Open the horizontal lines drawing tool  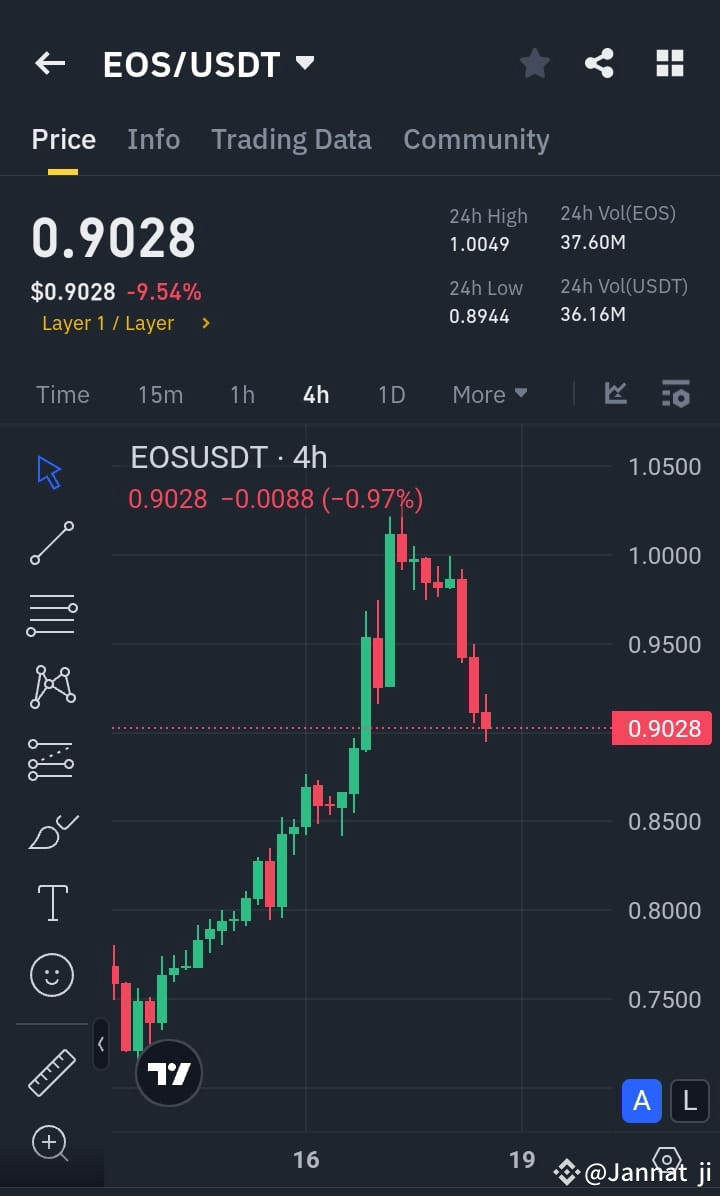click(50, 614)
